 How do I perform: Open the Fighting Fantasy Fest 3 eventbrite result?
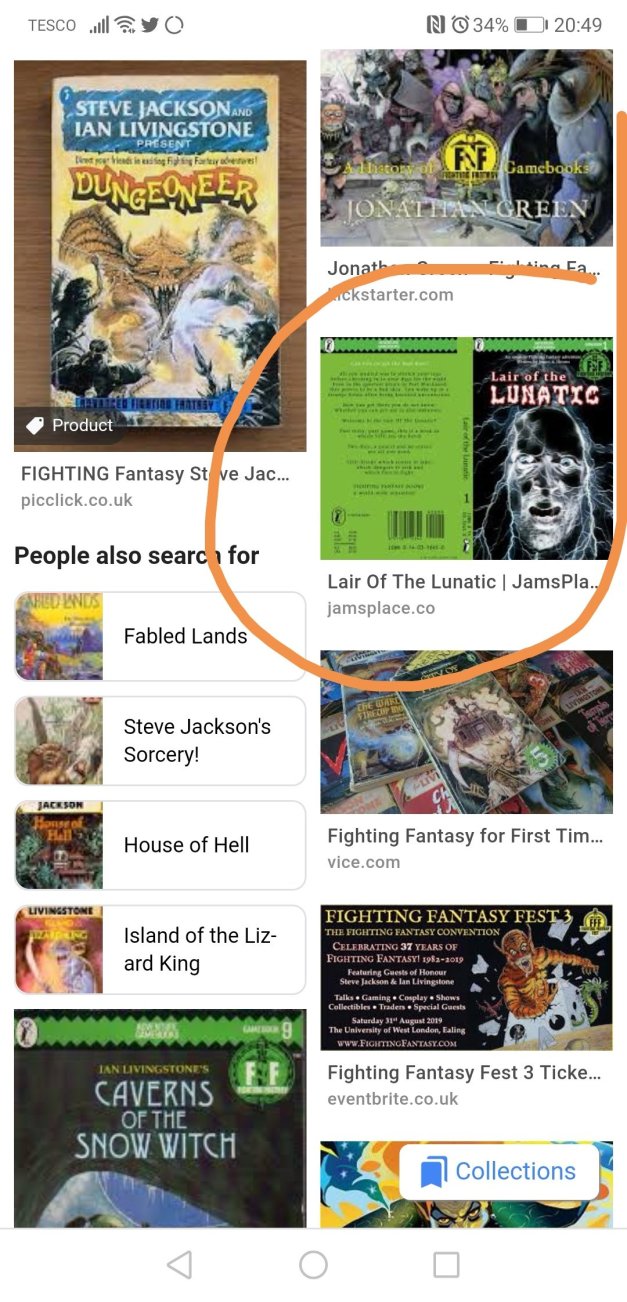point(466,977)
